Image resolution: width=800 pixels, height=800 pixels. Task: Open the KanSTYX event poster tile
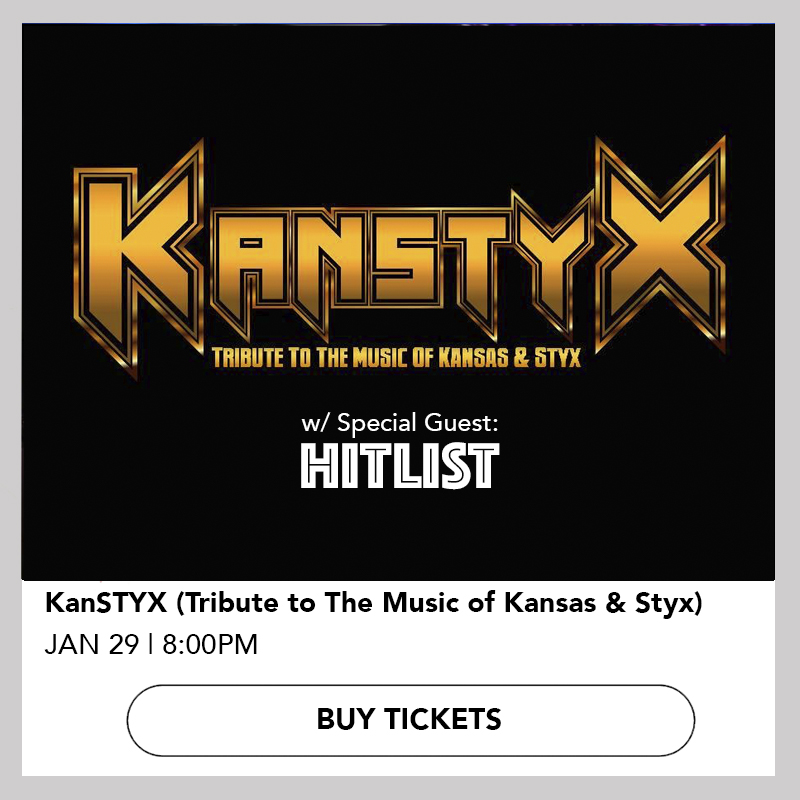pos(398,300)
